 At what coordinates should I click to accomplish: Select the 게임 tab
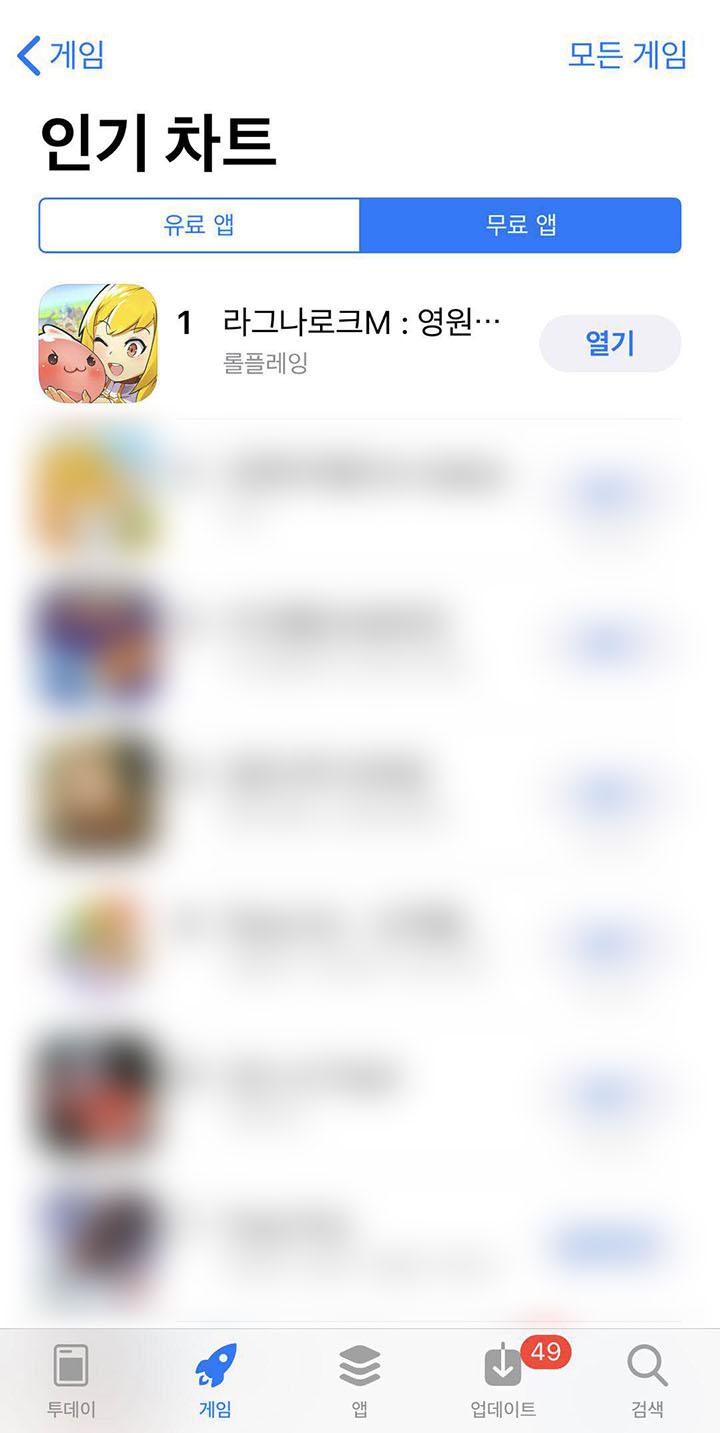[x=215, y=1380]
